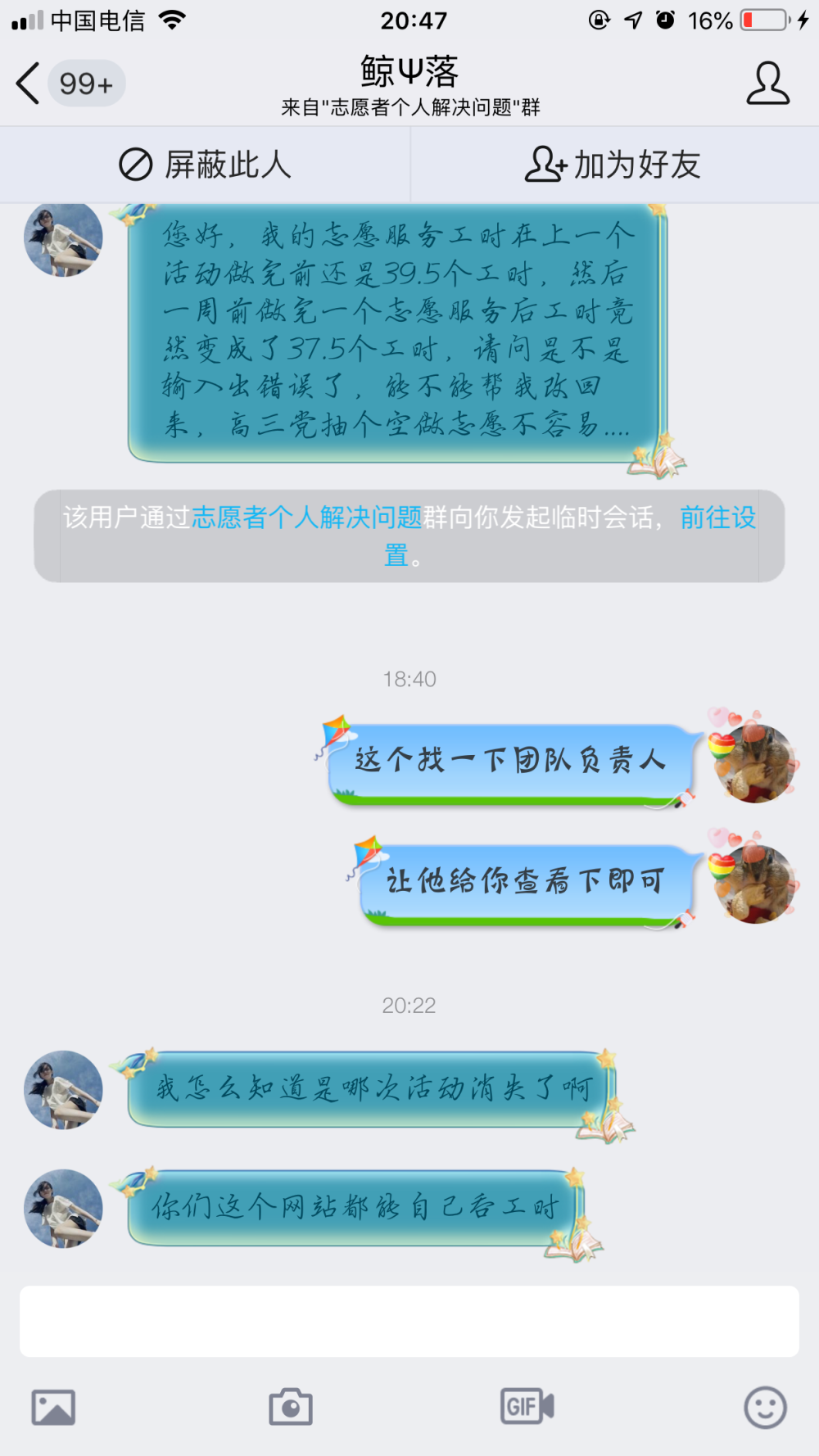Open the emoji panel

point(766,1408)
